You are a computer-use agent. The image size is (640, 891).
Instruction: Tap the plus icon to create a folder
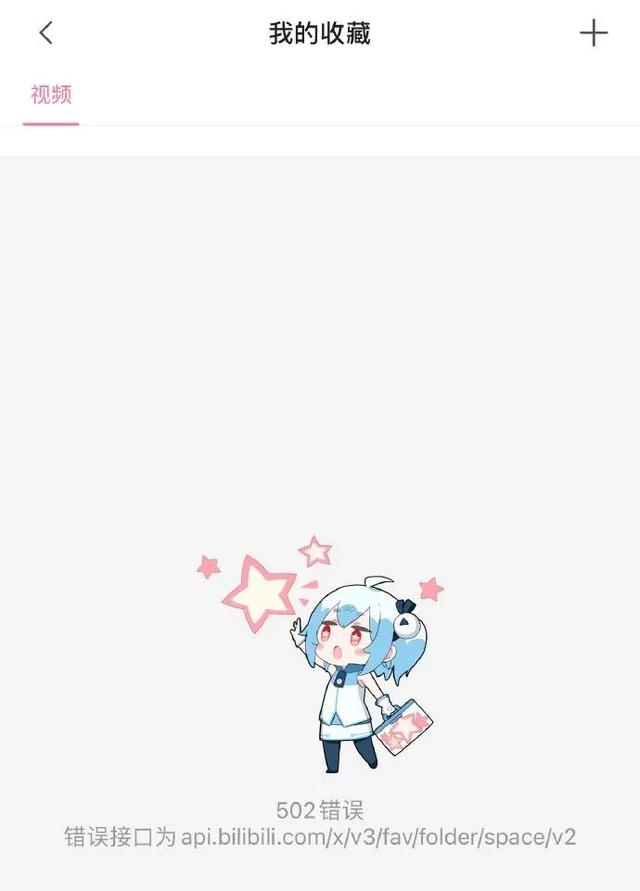tap(593, 33)
